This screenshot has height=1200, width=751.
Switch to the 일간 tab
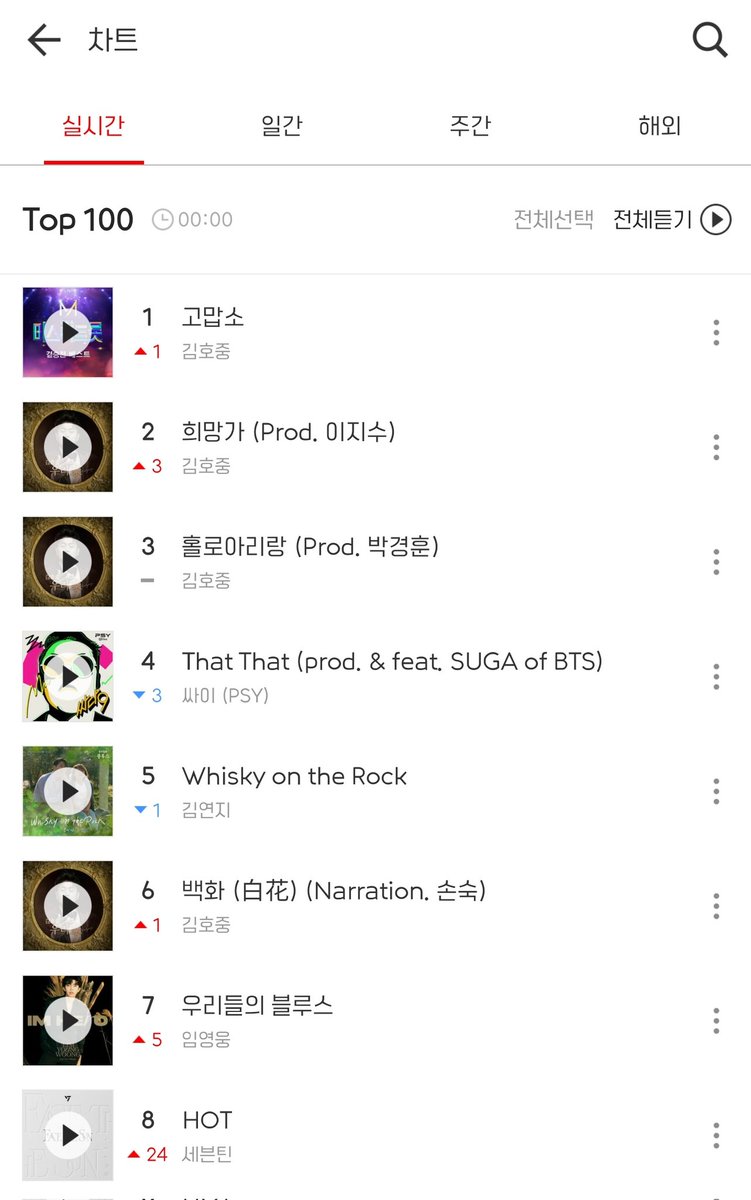click(x=281, y=127)
